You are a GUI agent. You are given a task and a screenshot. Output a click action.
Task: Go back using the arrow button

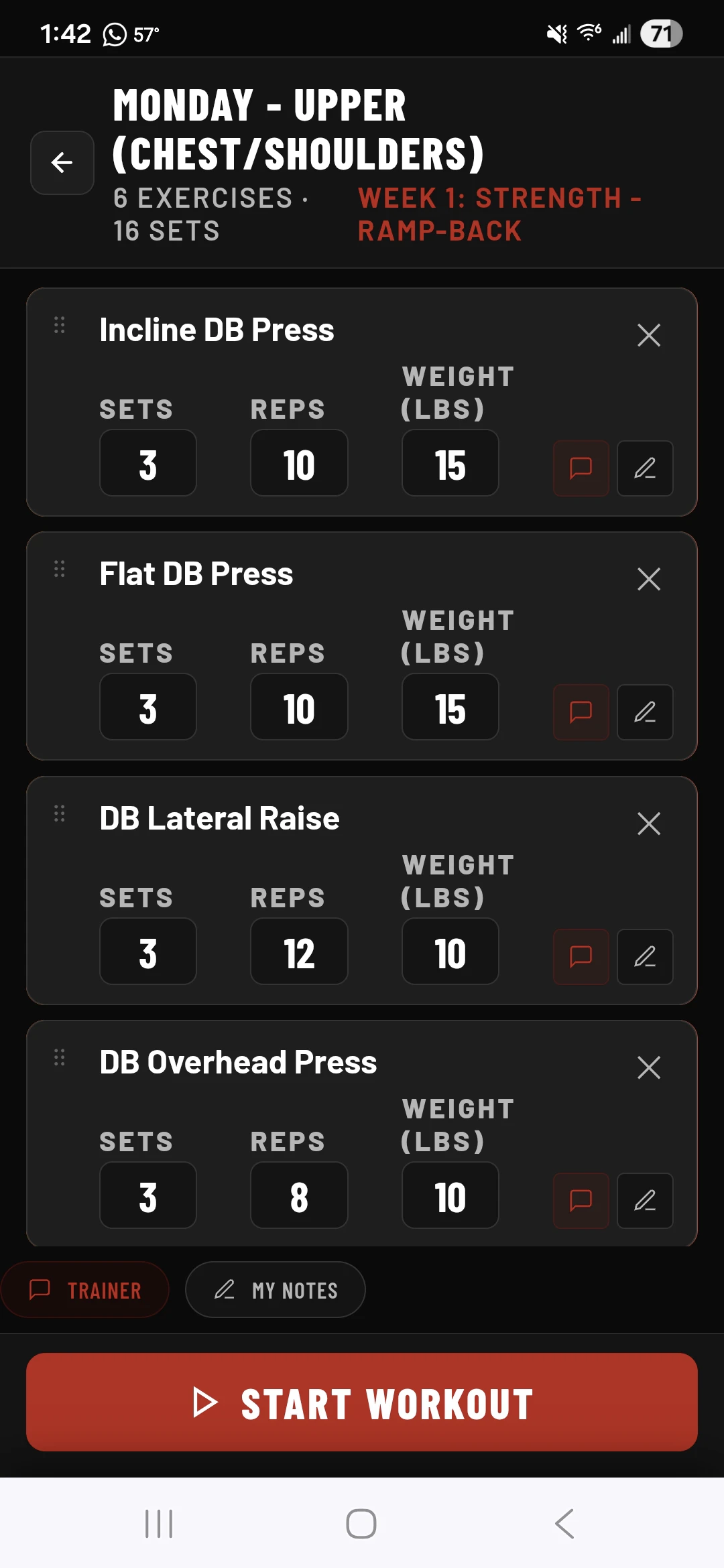(x=62, y=163)
